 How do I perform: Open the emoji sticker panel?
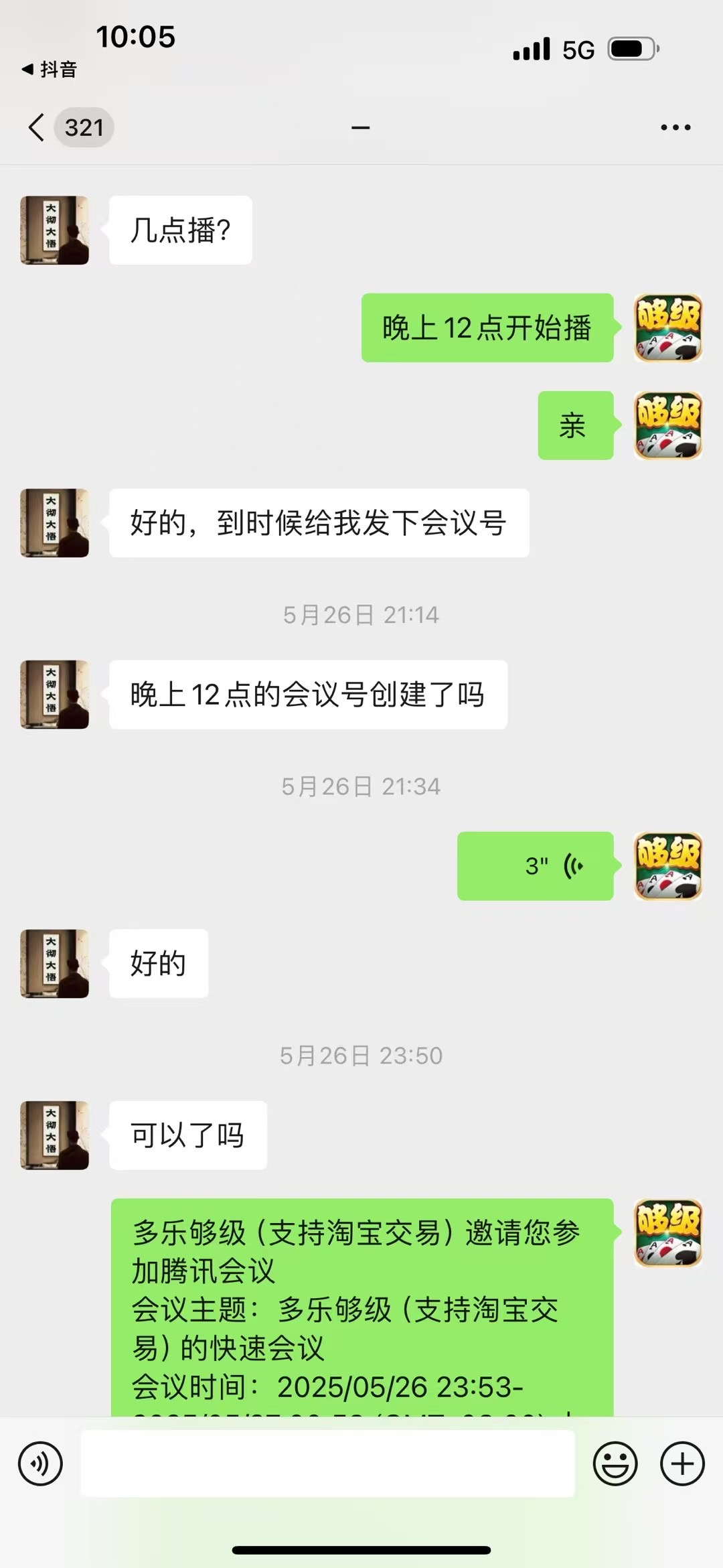615,1464
